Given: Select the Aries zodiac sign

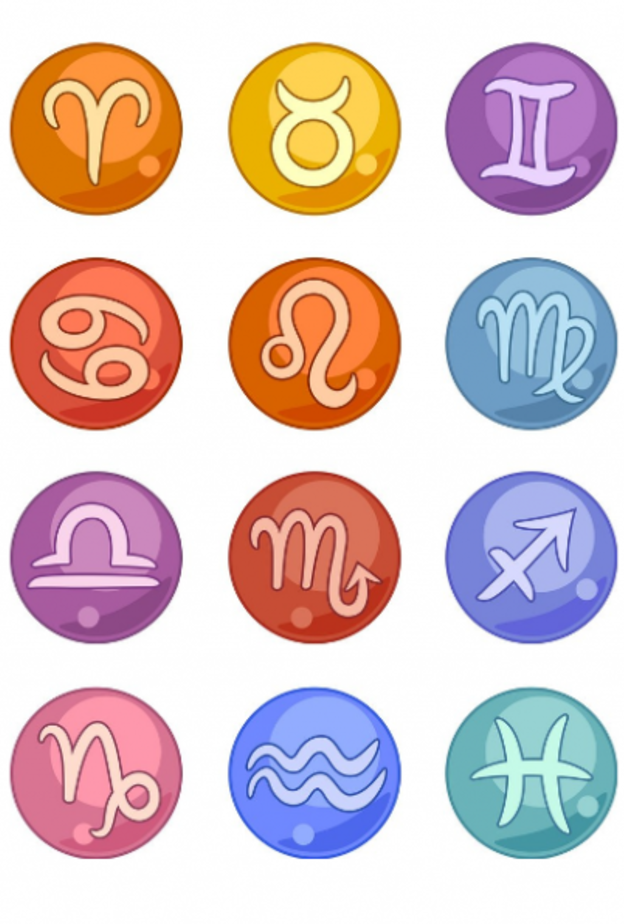Looking at the screenshot, I should coord(96,128).
